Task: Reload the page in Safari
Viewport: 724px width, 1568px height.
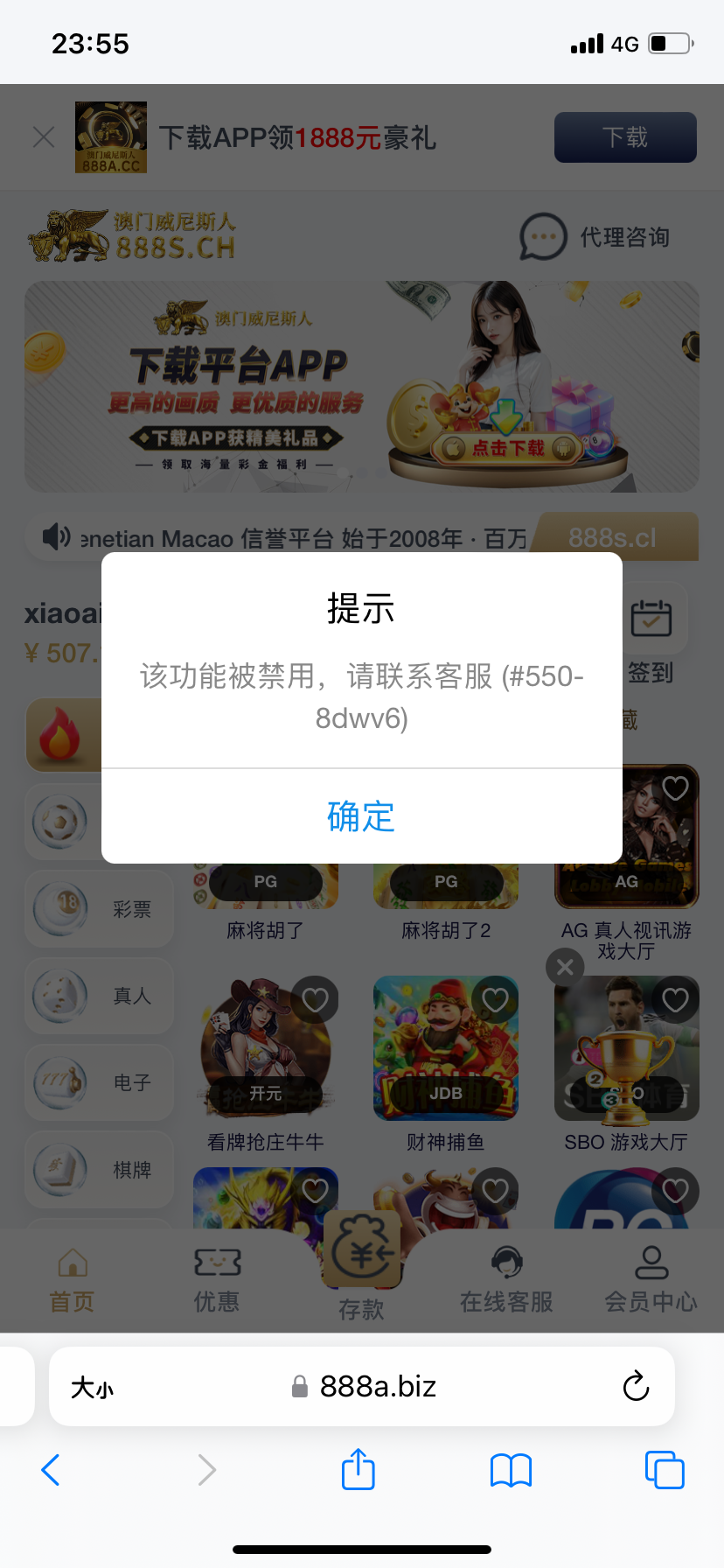Action: (x=636, y=1386)
